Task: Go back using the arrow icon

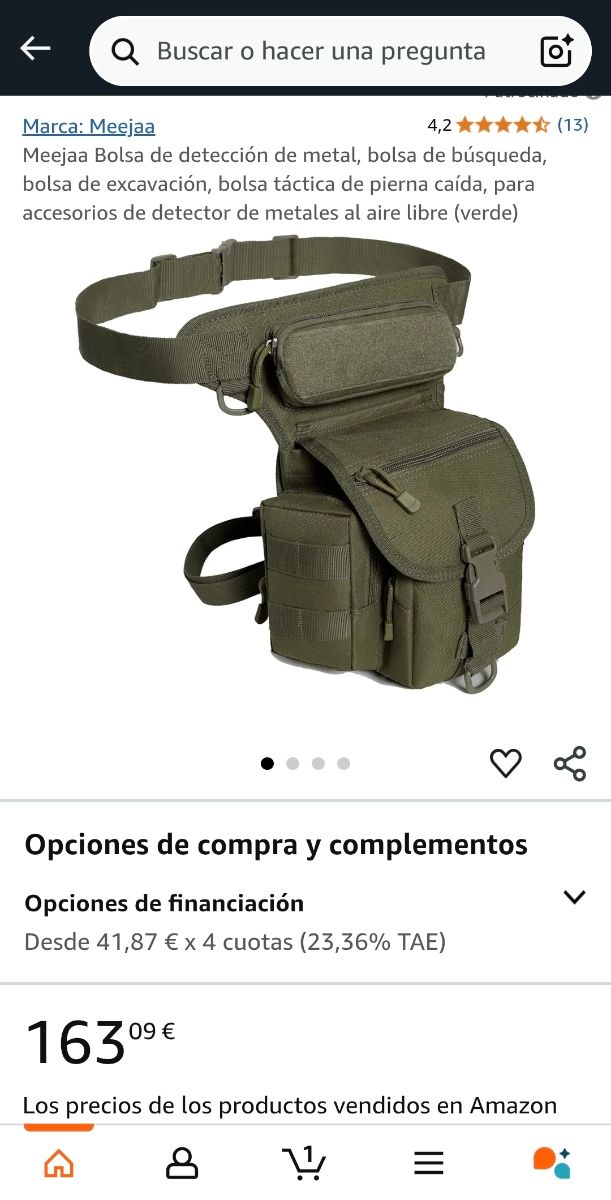Action: pos(35,48)
